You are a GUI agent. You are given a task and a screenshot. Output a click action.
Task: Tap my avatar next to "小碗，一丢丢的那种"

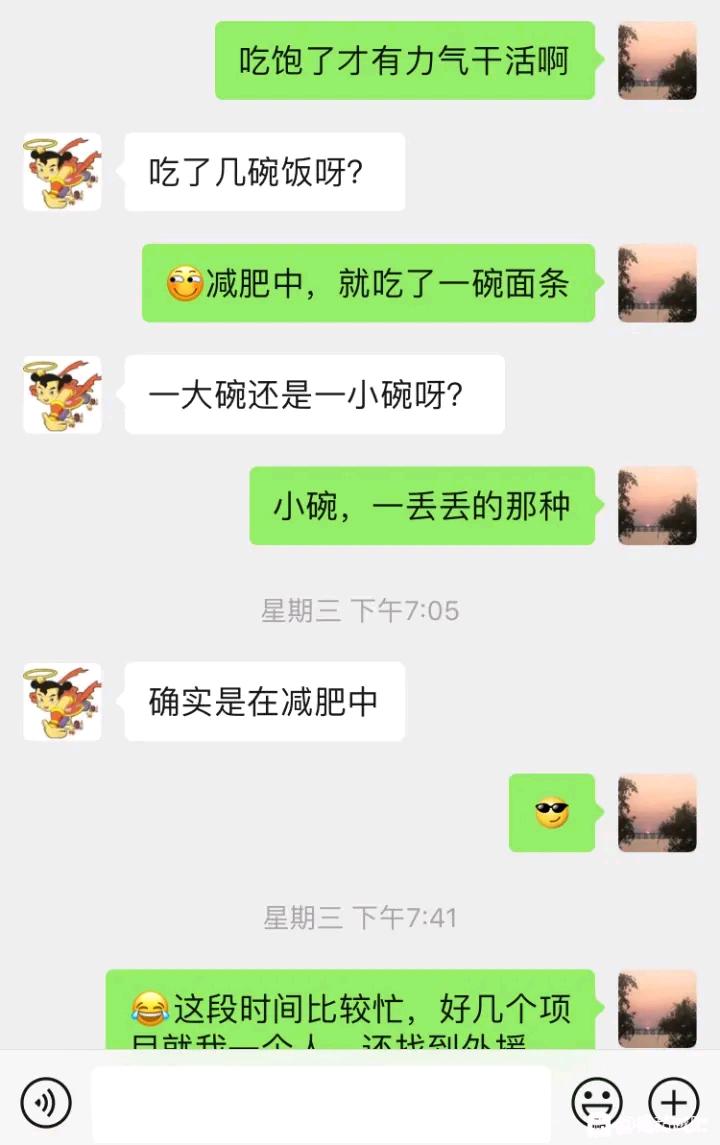click(x=657, y=505)
